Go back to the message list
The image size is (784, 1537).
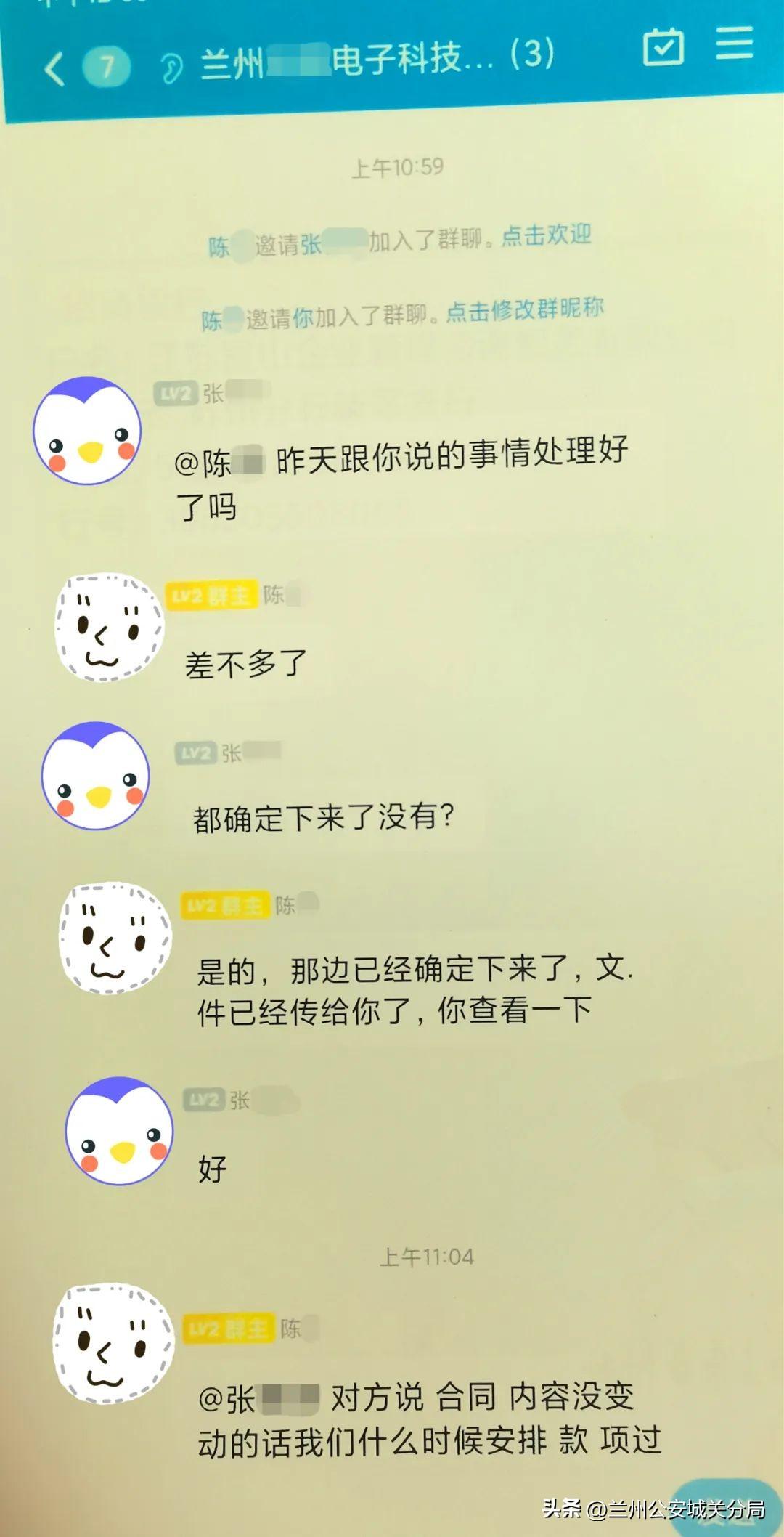55,69
